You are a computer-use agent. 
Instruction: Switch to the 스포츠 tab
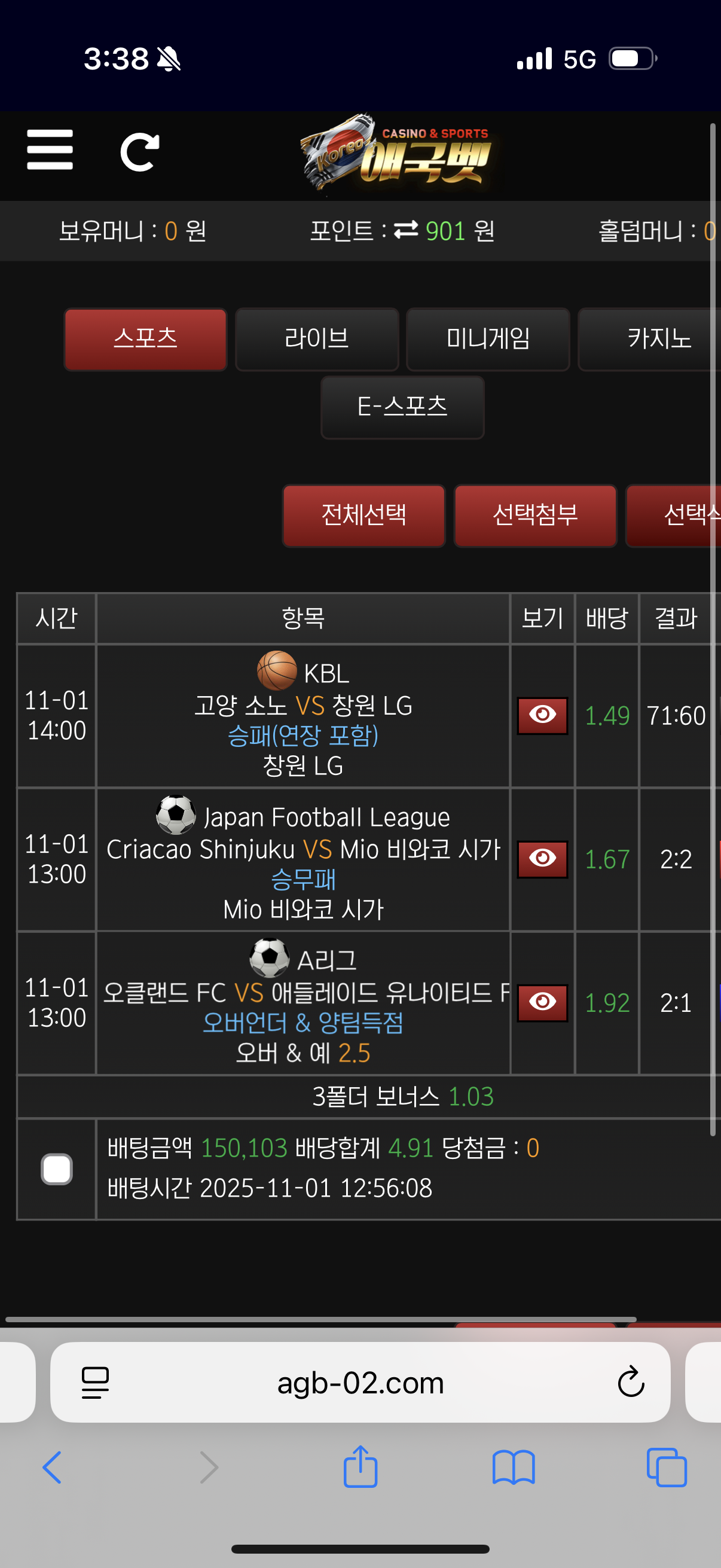click(145, 339)
